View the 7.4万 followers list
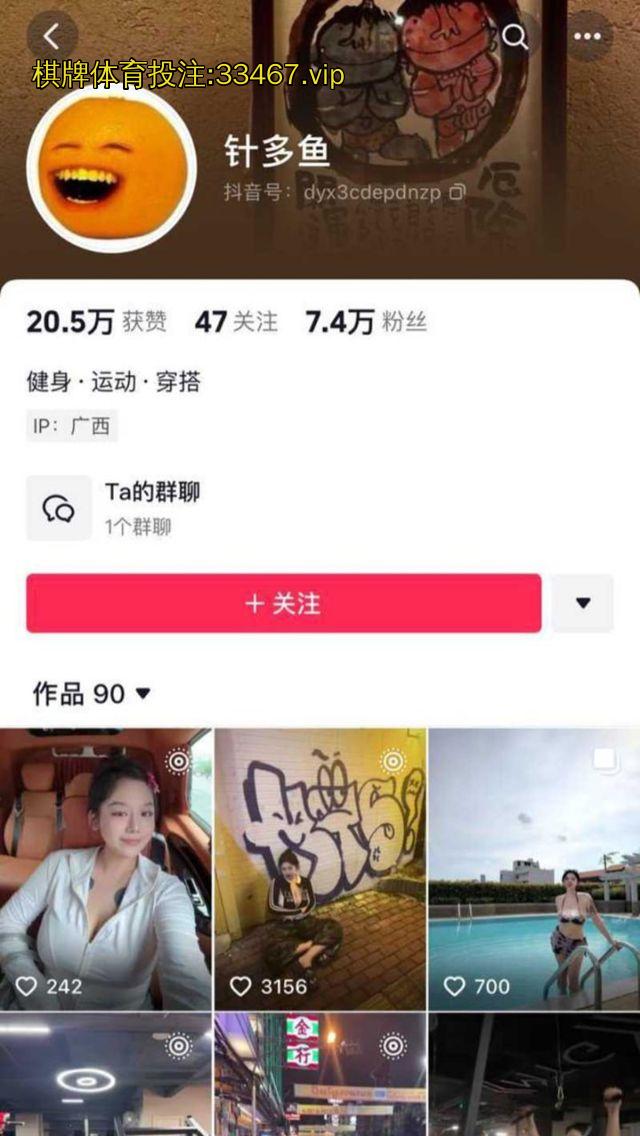Screen dimensions: 640x1136 click(366, 322)
